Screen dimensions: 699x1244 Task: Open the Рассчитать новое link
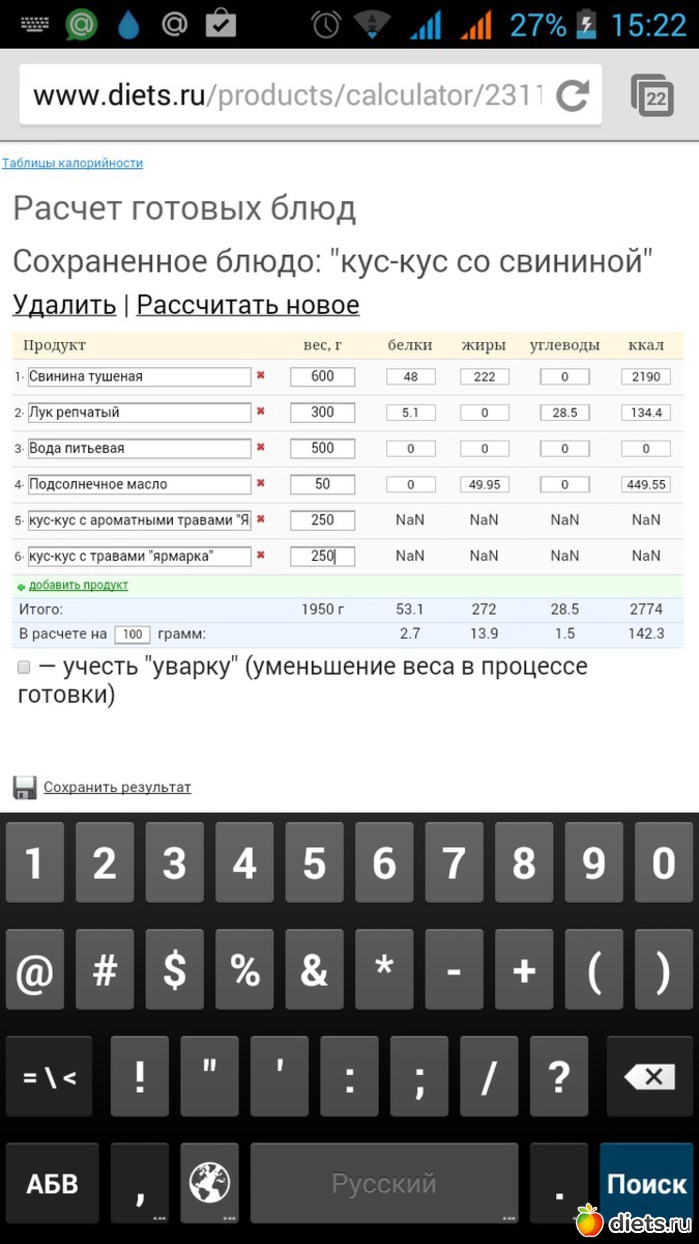[247, 305]
